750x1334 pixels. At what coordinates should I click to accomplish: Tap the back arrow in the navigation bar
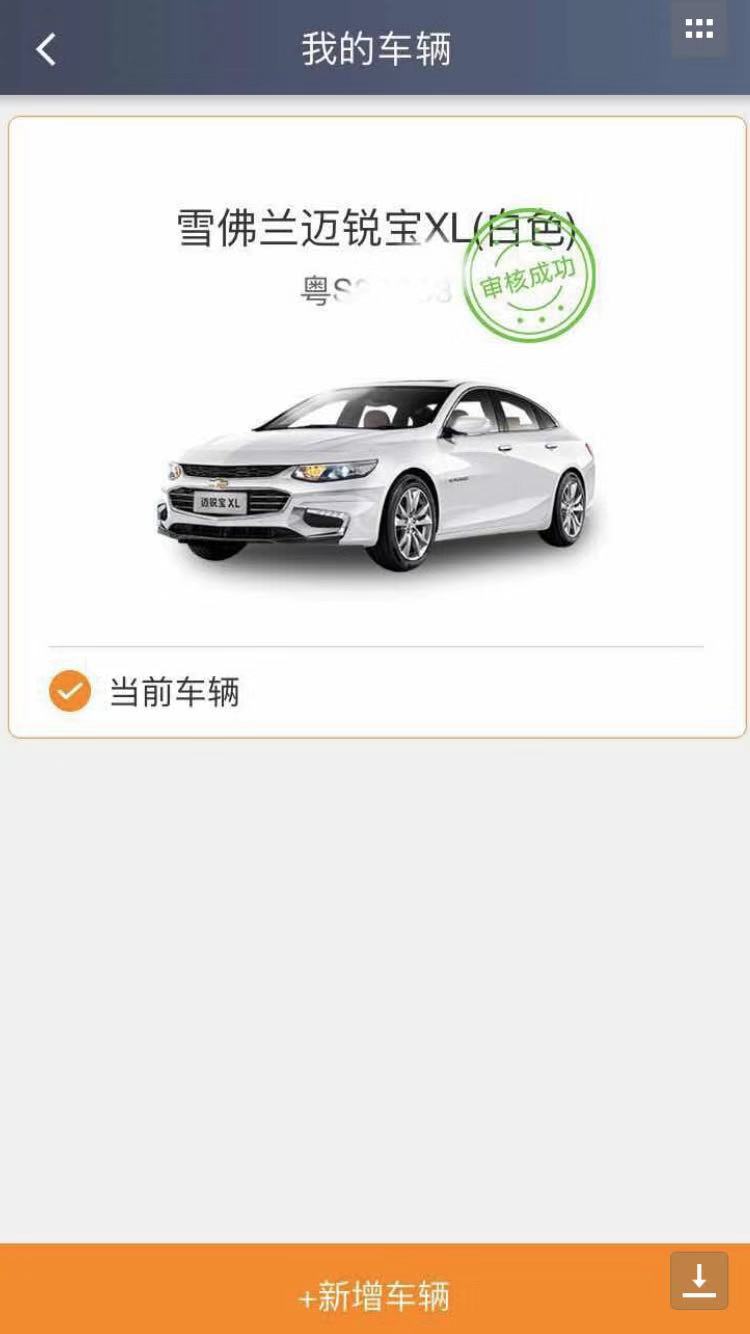pyautogui.click(x=44, y=48)
